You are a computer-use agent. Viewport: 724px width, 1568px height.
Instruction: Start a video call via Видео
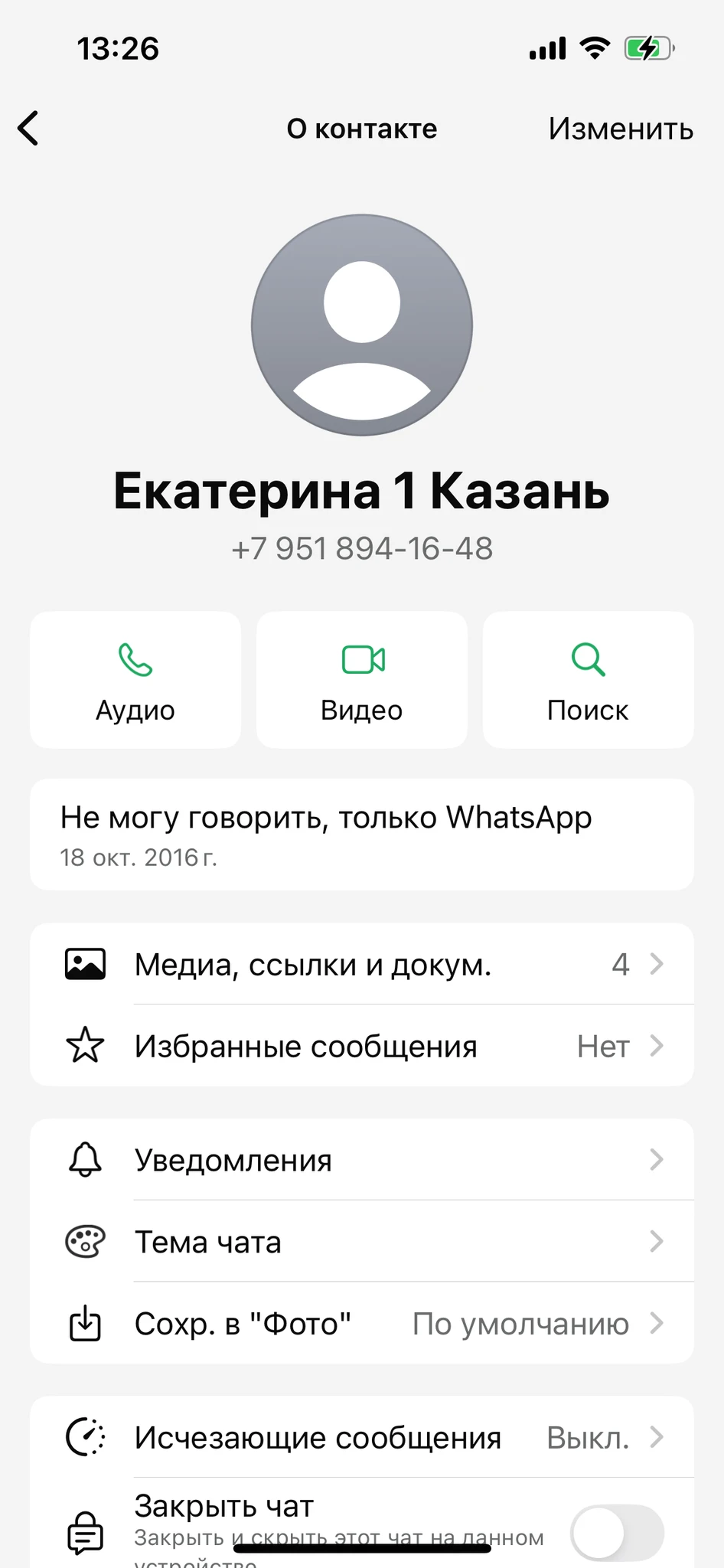(362, 679)
